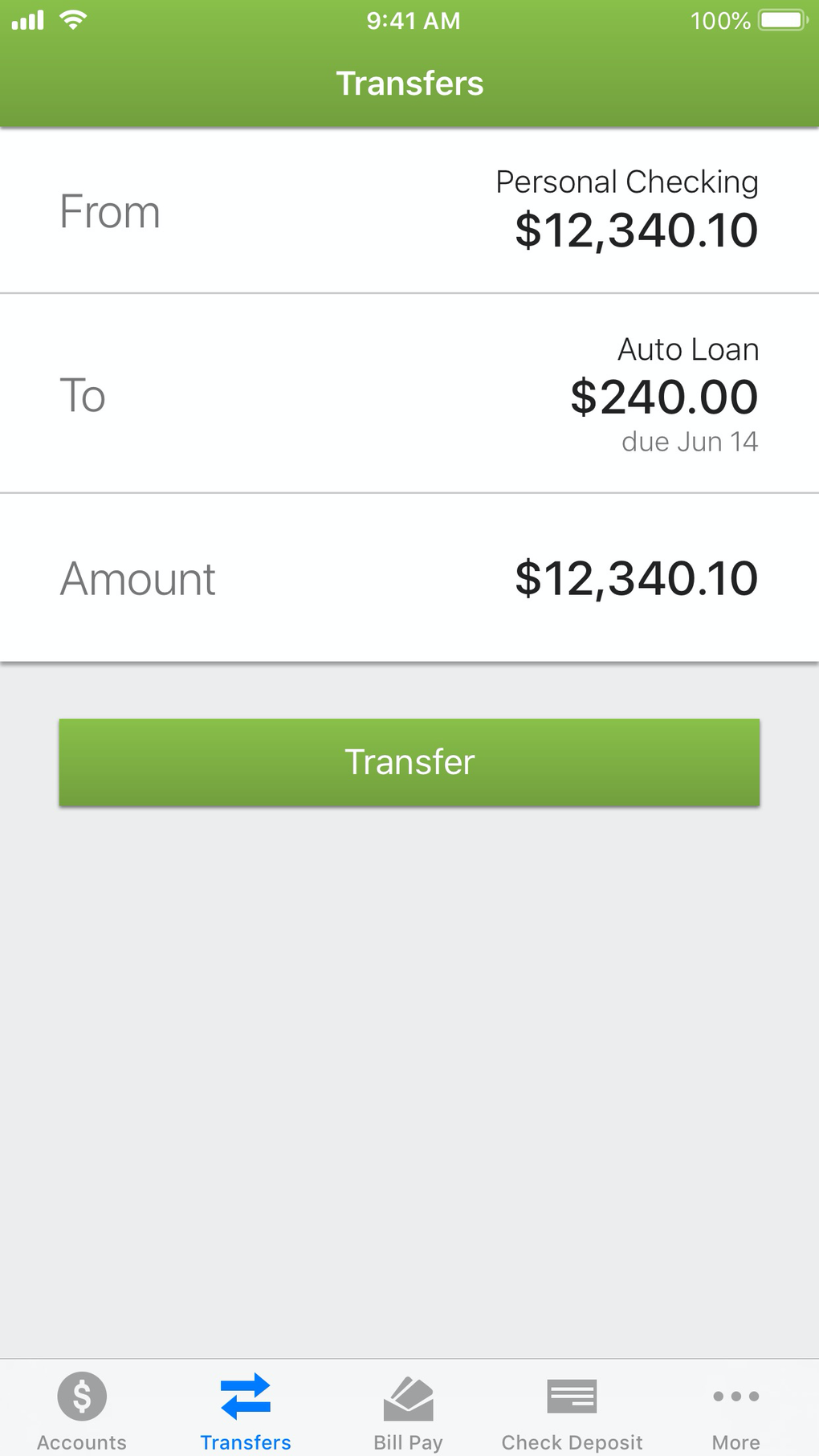The image size is (819, 1456).
Task: Tap the Check Deposit icon
Action: click(x=571, y=1395)
